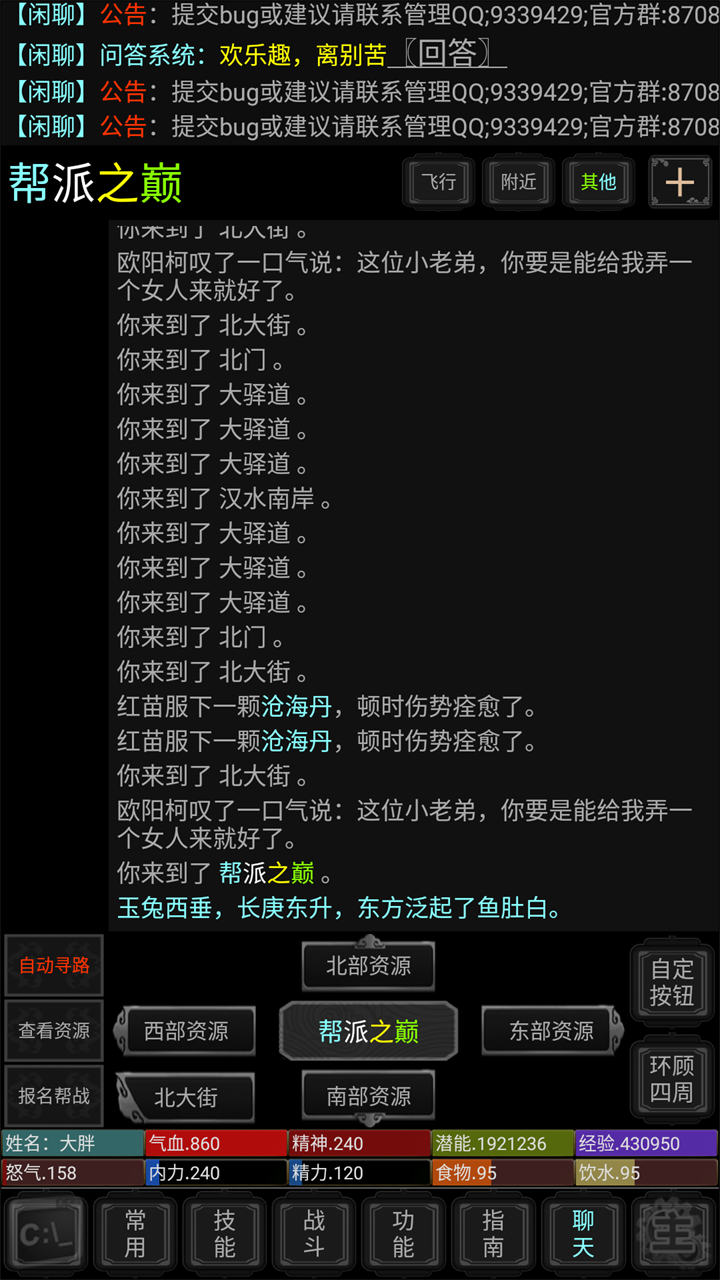Switch to the 聊天 chat tab
Viewport: 720px width, 1280px height.
tap(581, 1233)
